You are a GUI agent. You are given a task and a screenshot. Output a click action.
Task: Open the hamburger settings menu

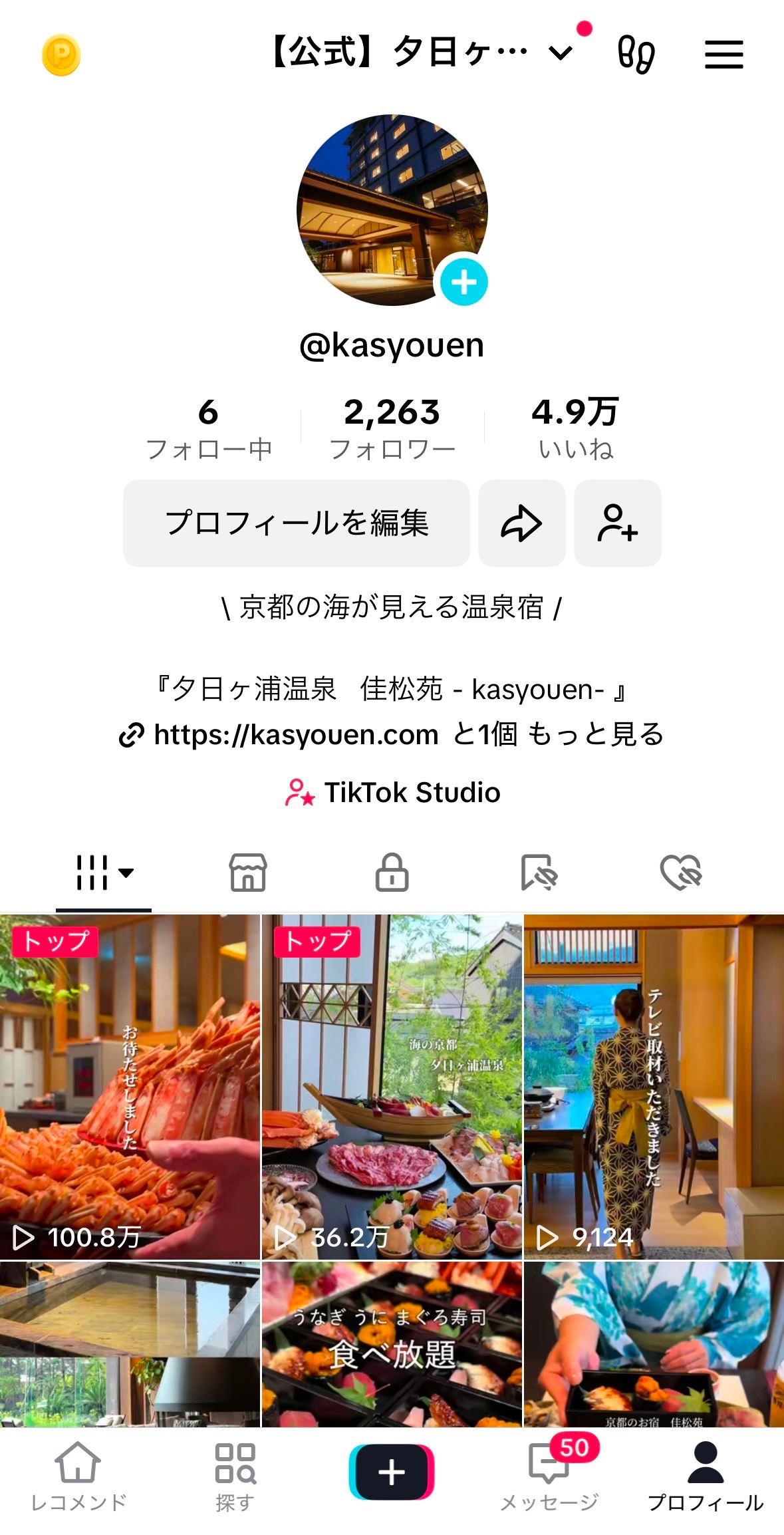[723, 56]
